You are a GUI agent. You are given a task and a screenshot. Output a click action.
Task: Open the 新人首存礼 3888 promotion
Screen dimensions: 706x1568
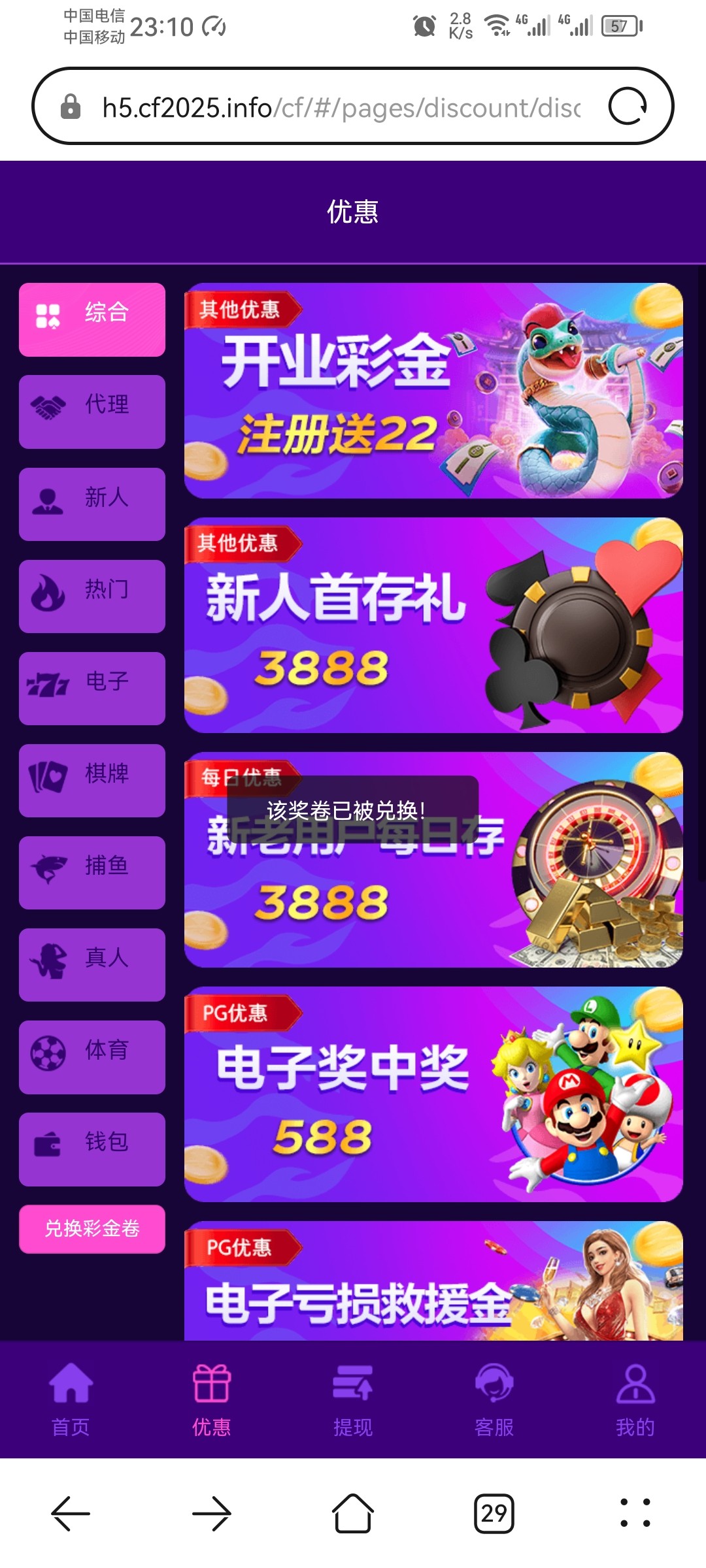(x=433, y=625)
